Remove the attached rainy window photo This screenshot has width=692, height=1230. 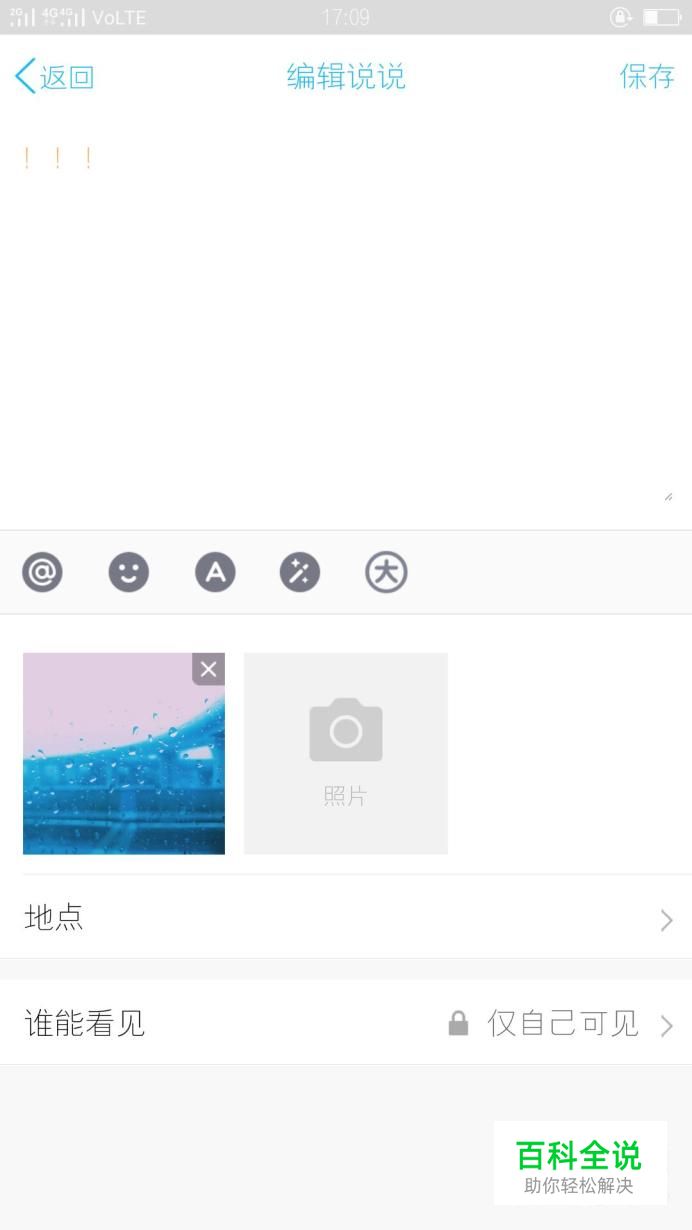(x=208, y=669)
